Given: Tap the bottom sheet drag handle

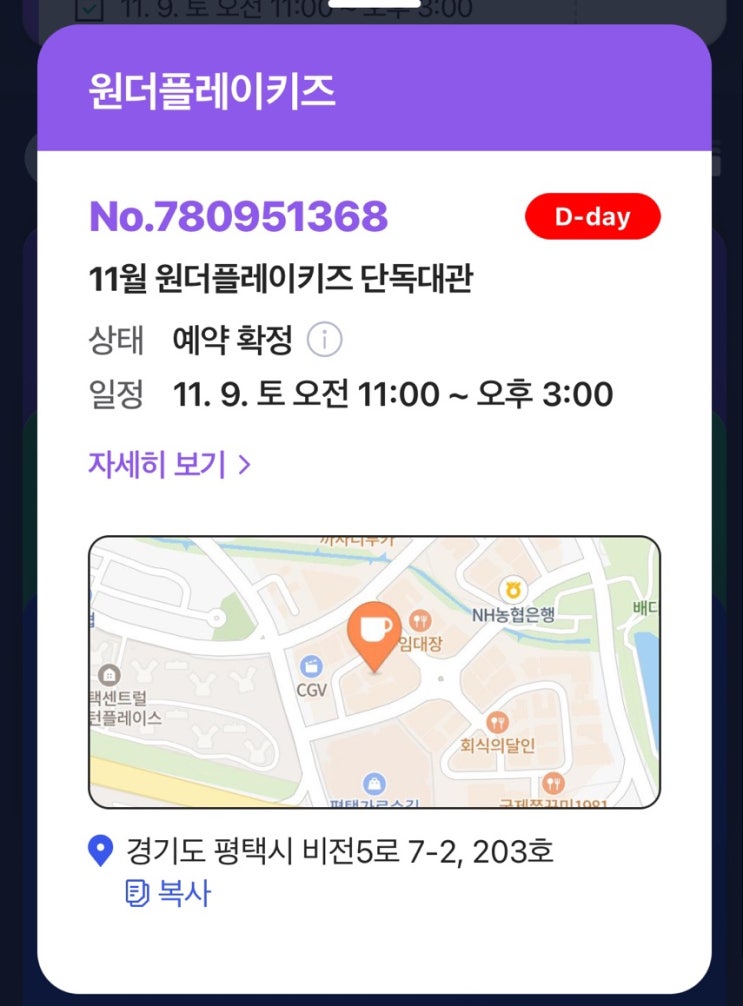Looking at the screenshot, I should pyautogui.click(x=374, y=4).
